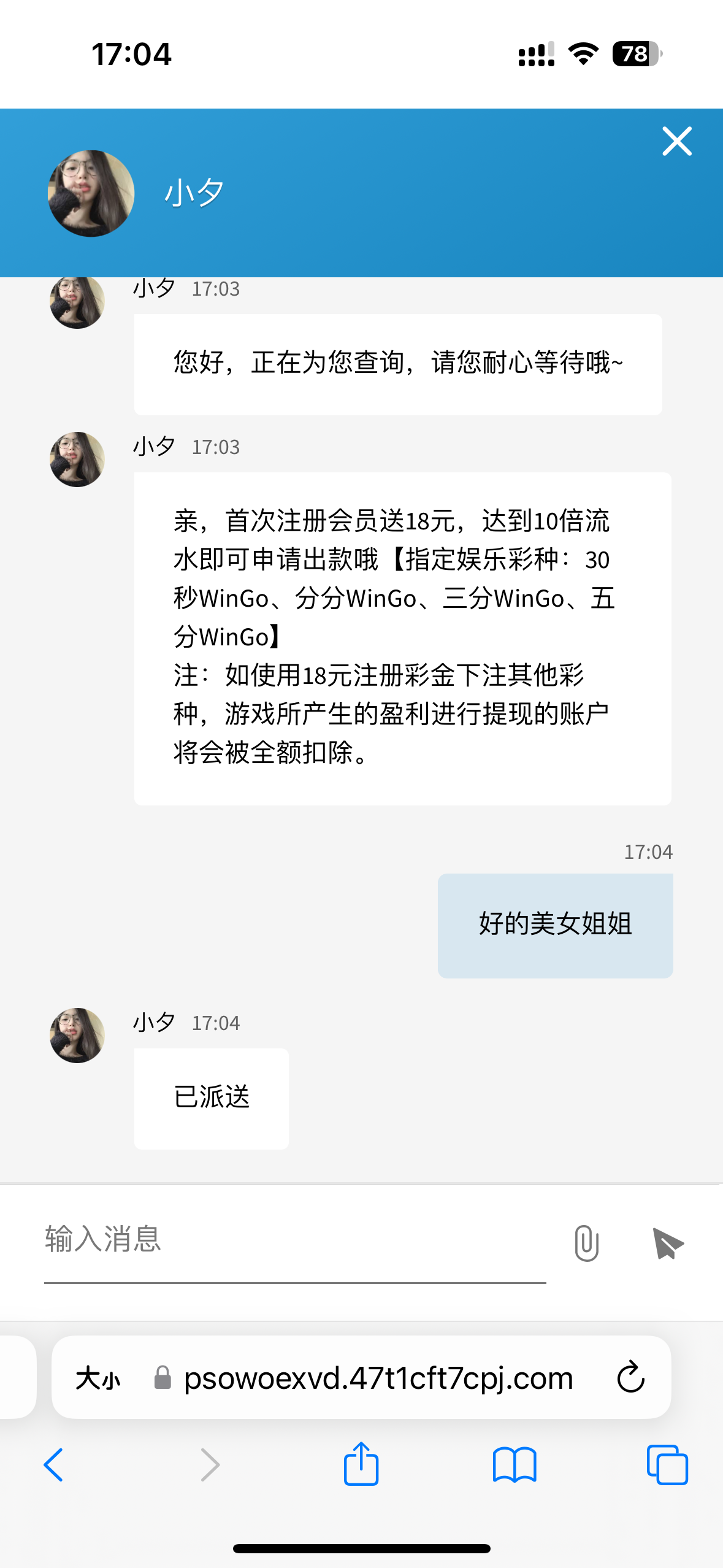Reload the current page
This screenshot has height=1568, width=723.
(630, 1378)
